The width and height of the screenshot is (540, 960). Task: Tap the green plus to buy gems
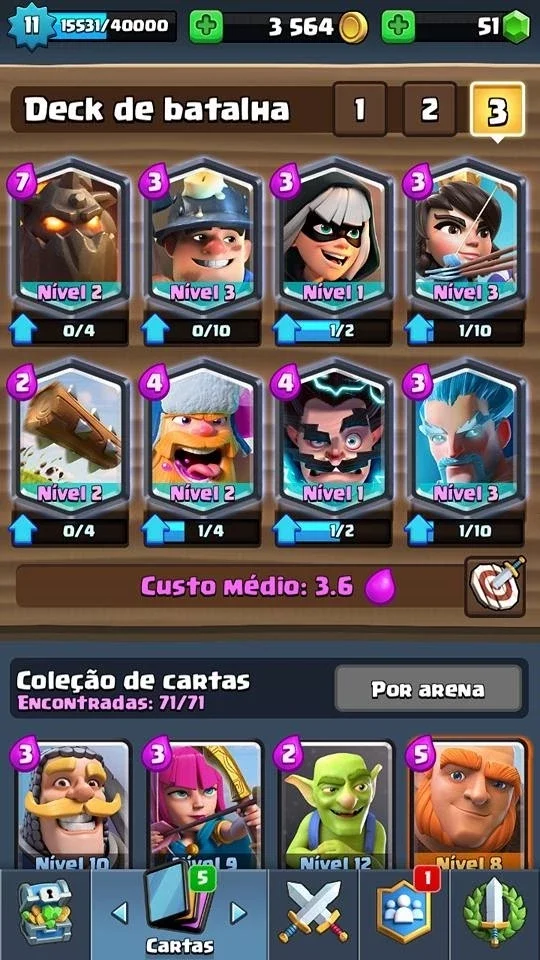tap(399, 26)
